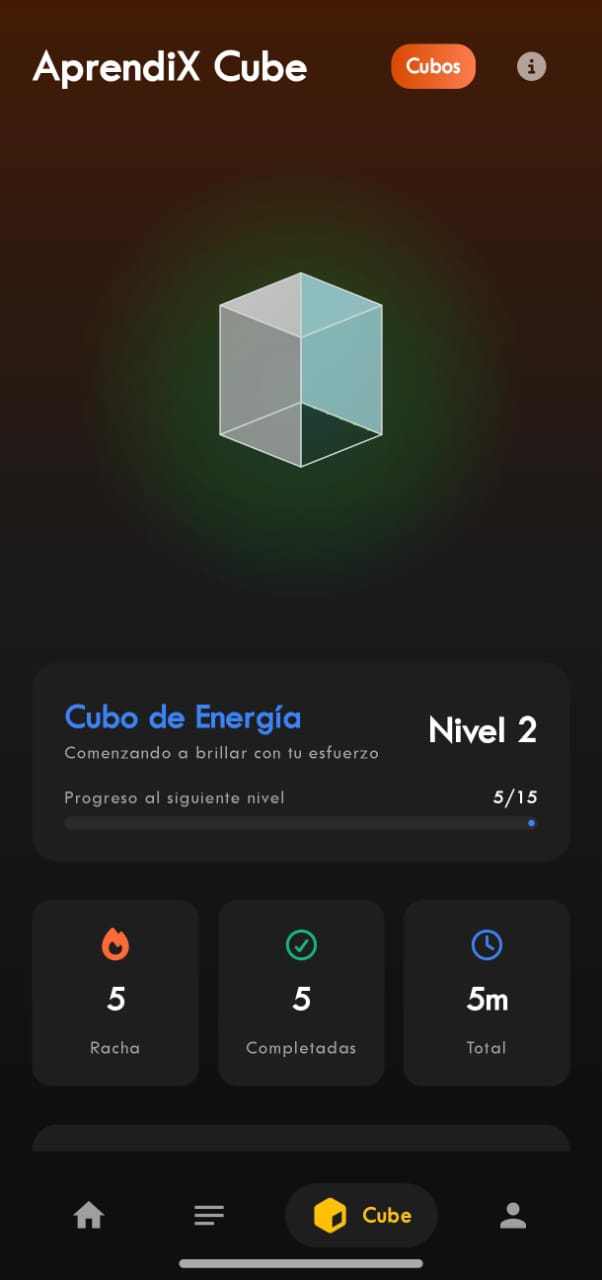The width and height of the screenshot is (602, 1280).
Task: Switch to the list tab
Action: tap(209, 1215)
